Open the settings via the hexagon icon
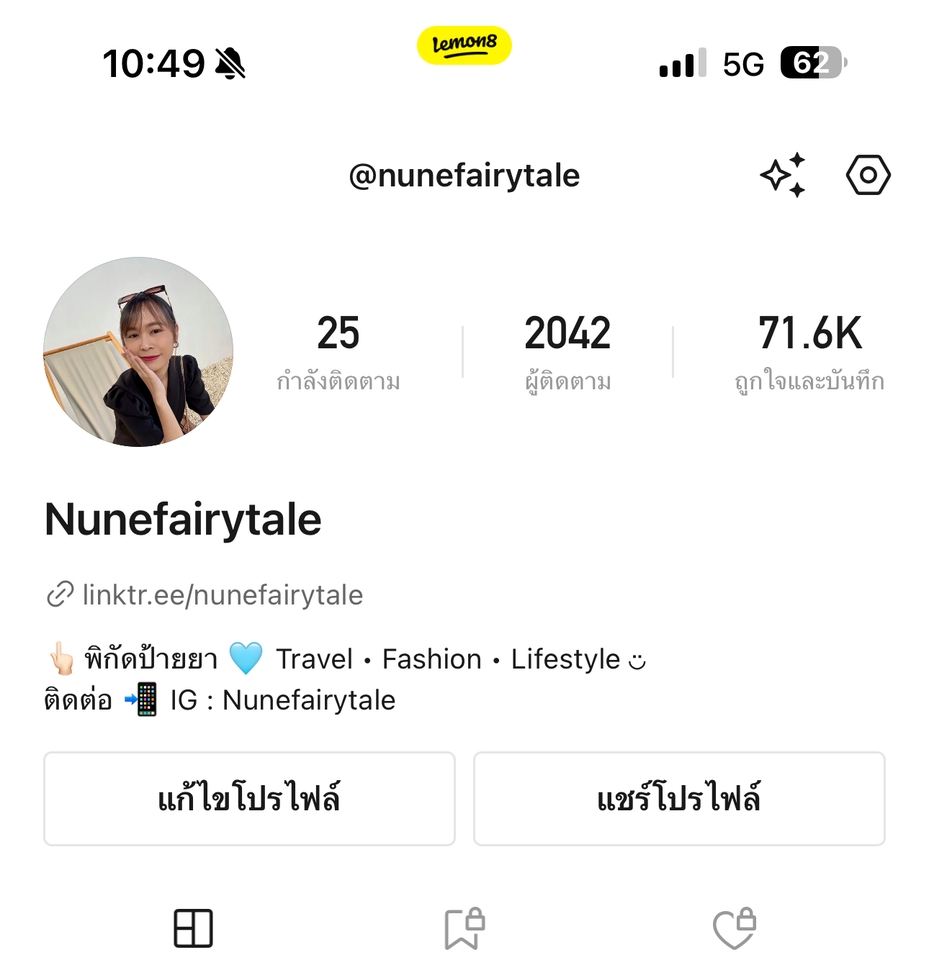Screen dimensions: 929x960 coord(867,174)
